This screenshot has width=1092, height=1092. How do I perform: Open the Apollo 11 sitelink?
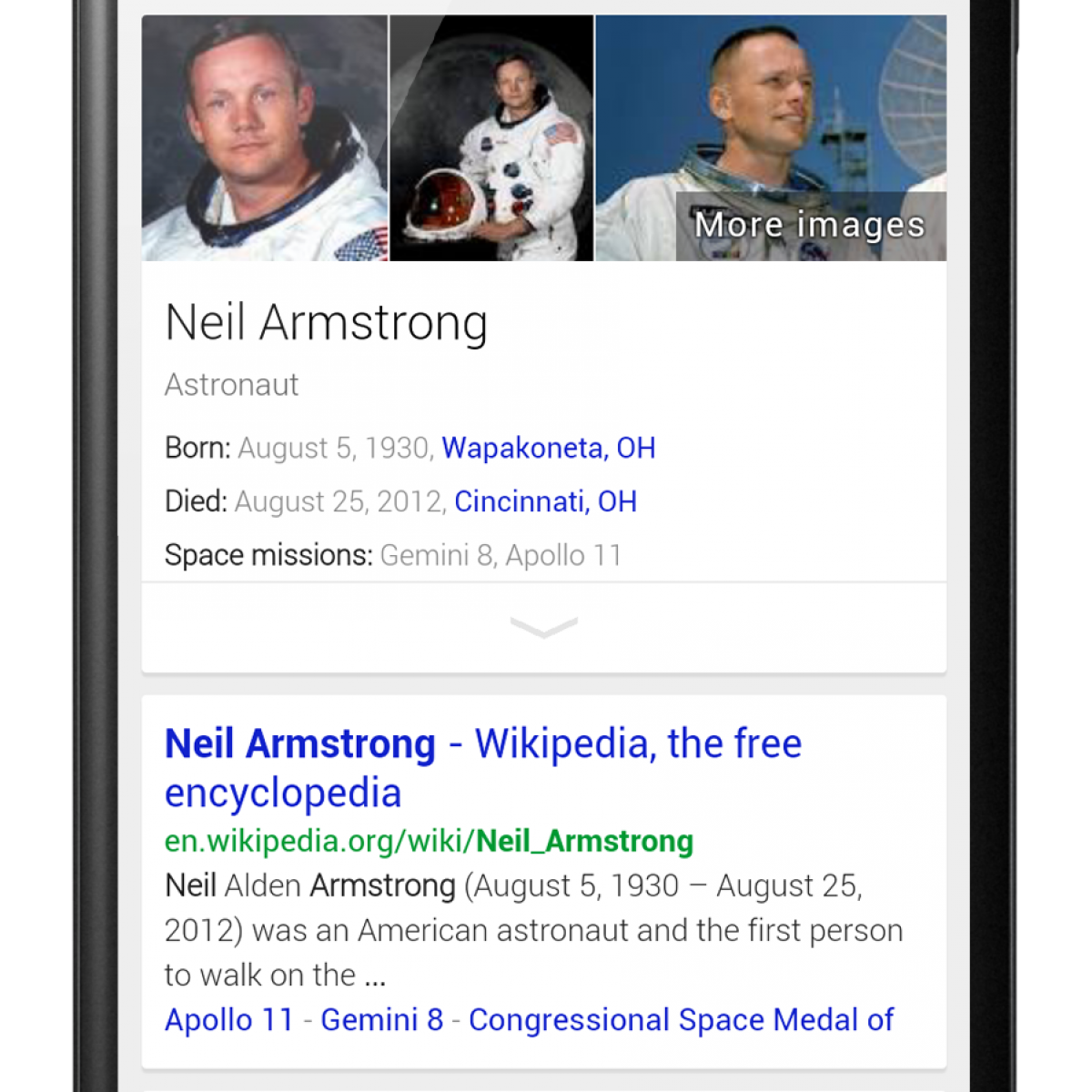click(229, 1020)
